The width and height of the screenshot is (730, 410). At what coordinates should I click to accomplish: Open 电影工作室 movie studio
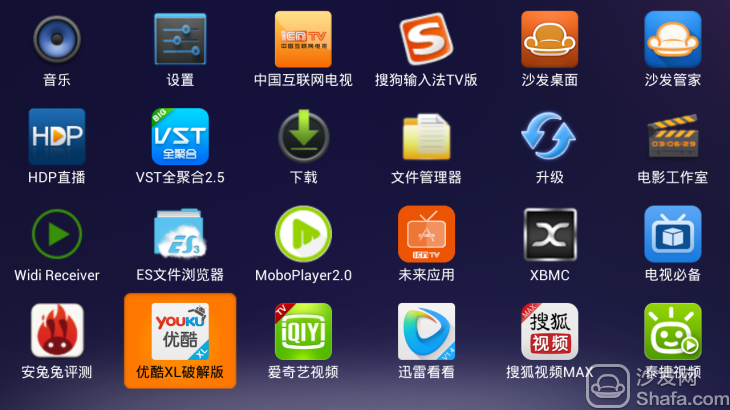tap(672, 137)
